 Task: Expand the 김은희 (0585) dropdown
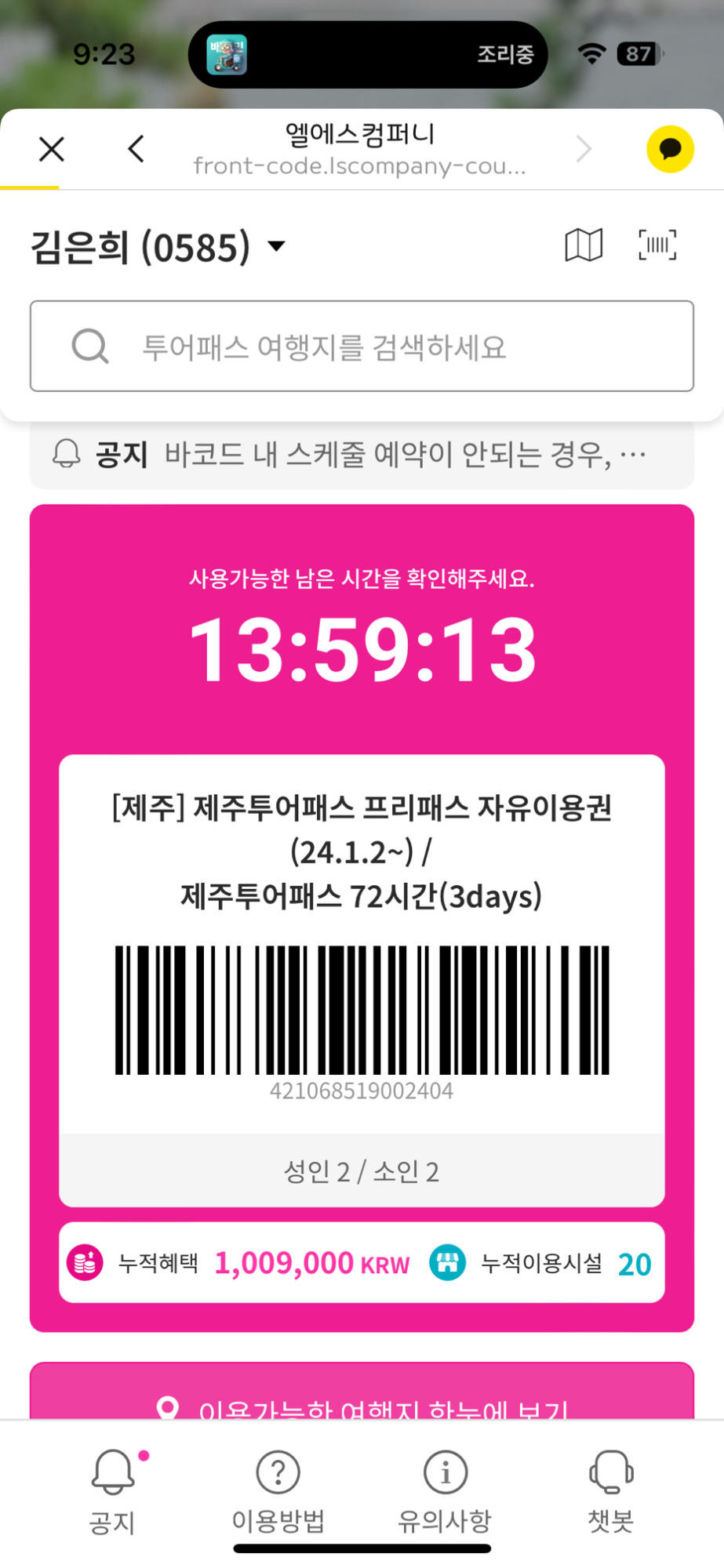[275, 246]
